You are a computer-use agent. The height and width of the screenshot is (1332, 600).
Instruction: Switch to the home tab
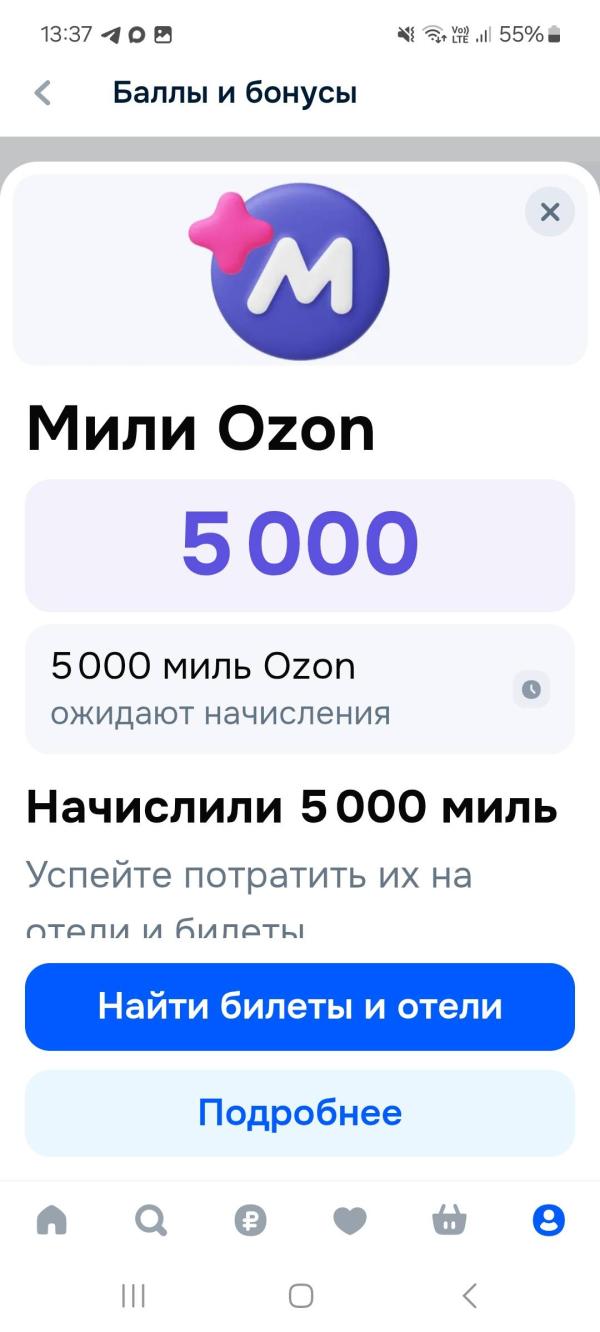(x=51, y=1220)
